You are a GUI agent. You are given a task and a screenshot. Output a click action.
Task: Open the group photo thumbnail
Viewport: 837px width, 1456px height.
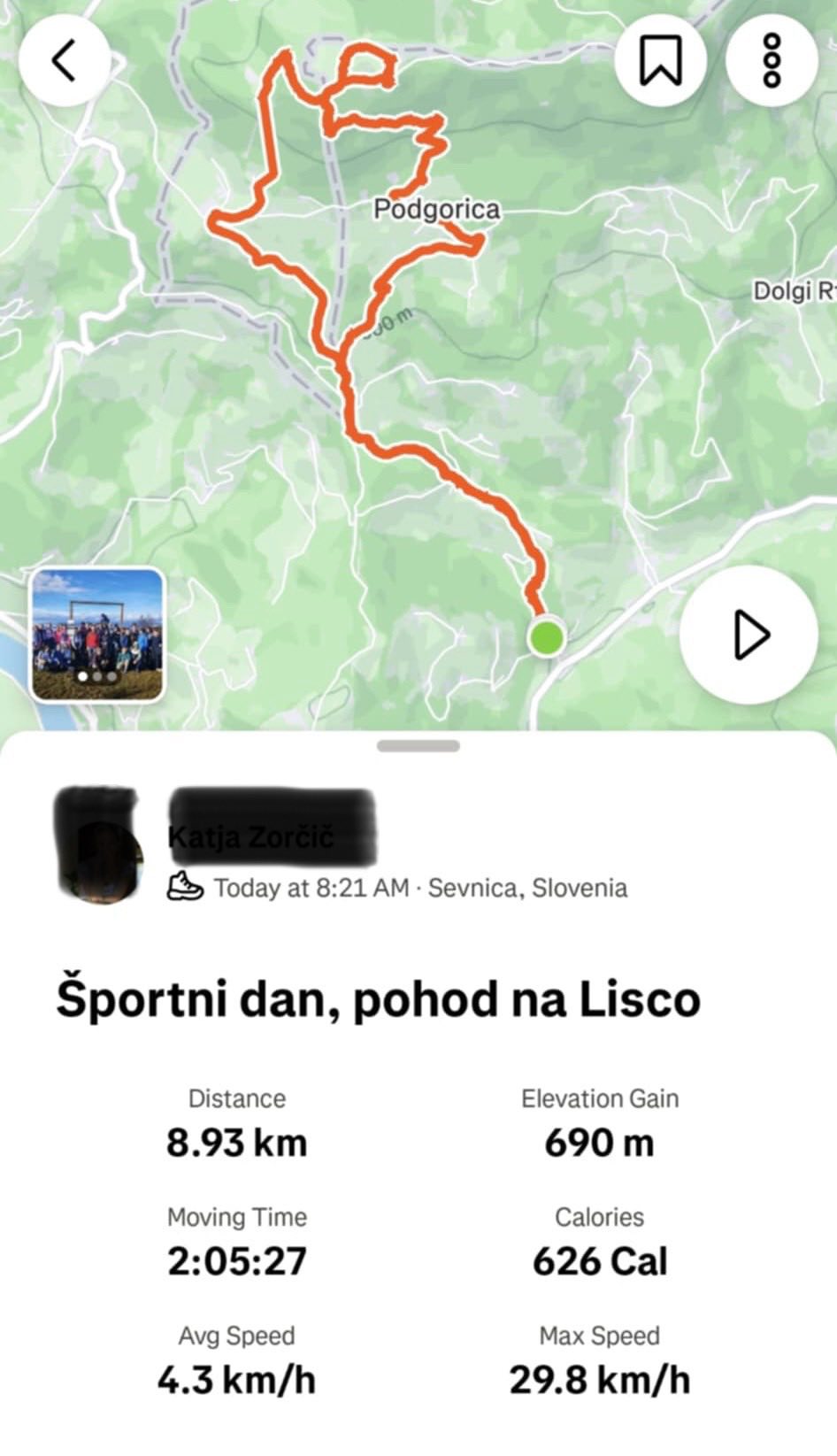(97, 635)
